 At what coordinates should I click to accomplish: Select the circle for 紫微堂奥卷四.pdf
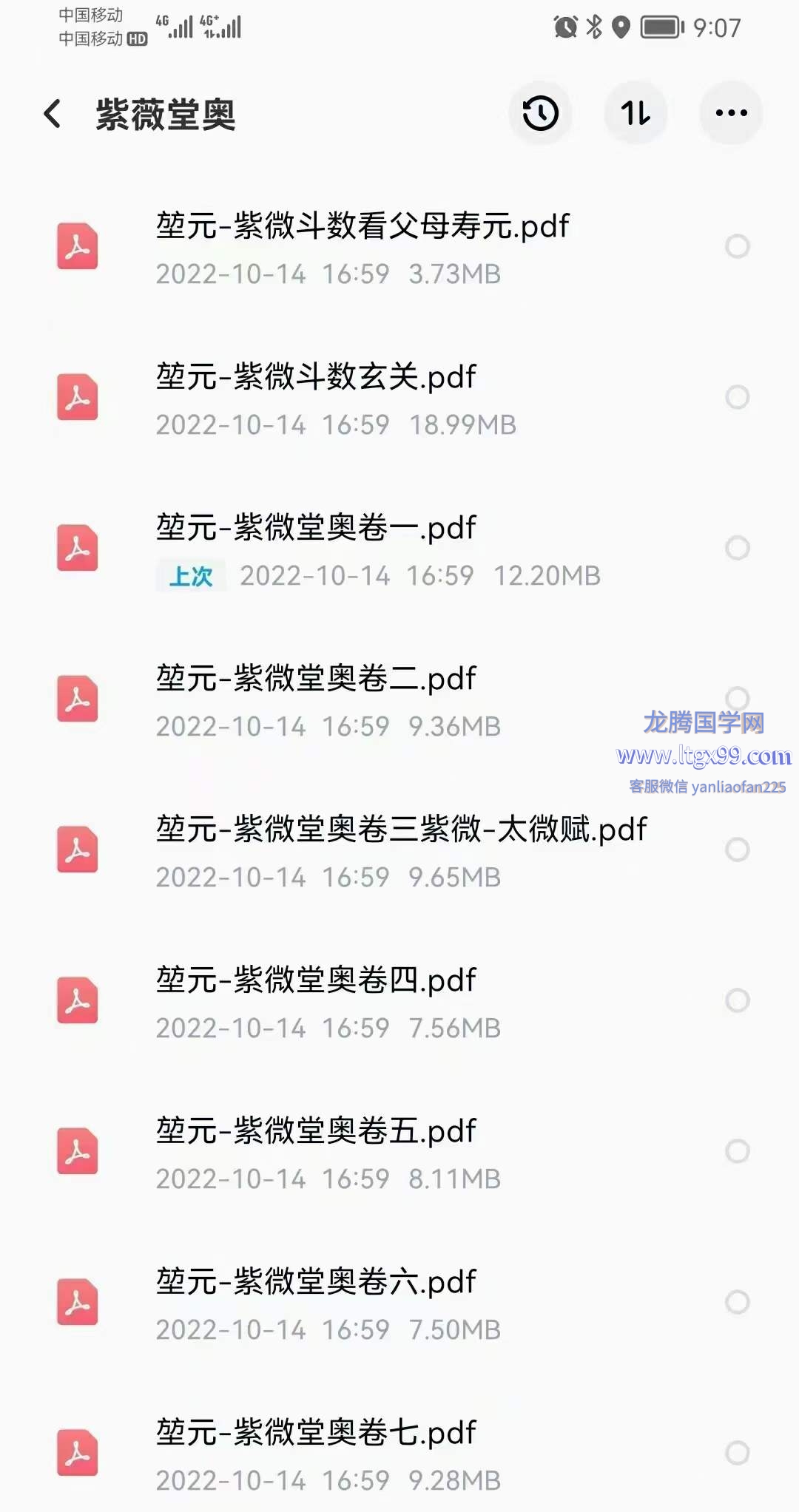coord(737,1000)
